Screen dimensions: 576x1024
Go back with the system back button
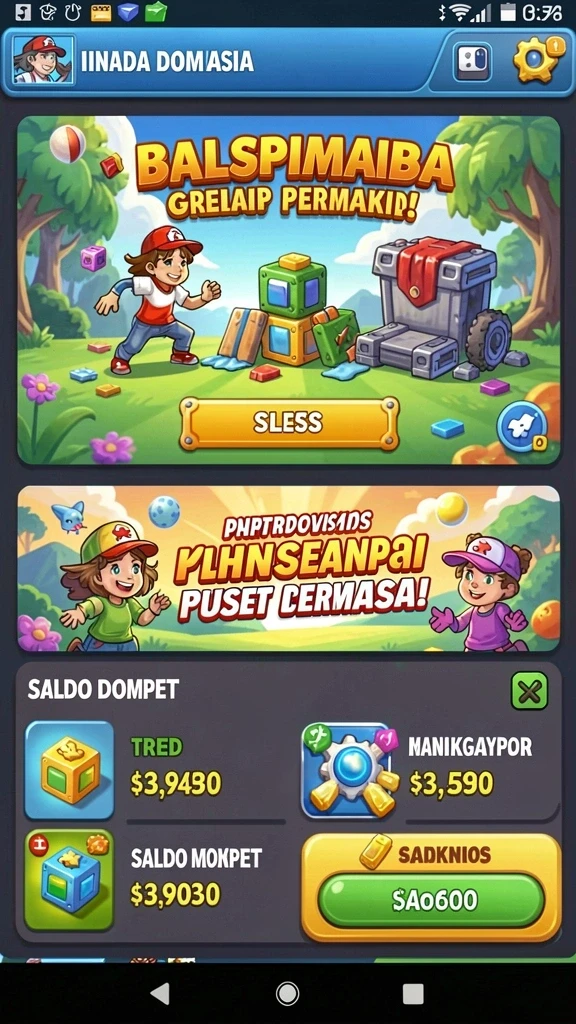point(159,993)
